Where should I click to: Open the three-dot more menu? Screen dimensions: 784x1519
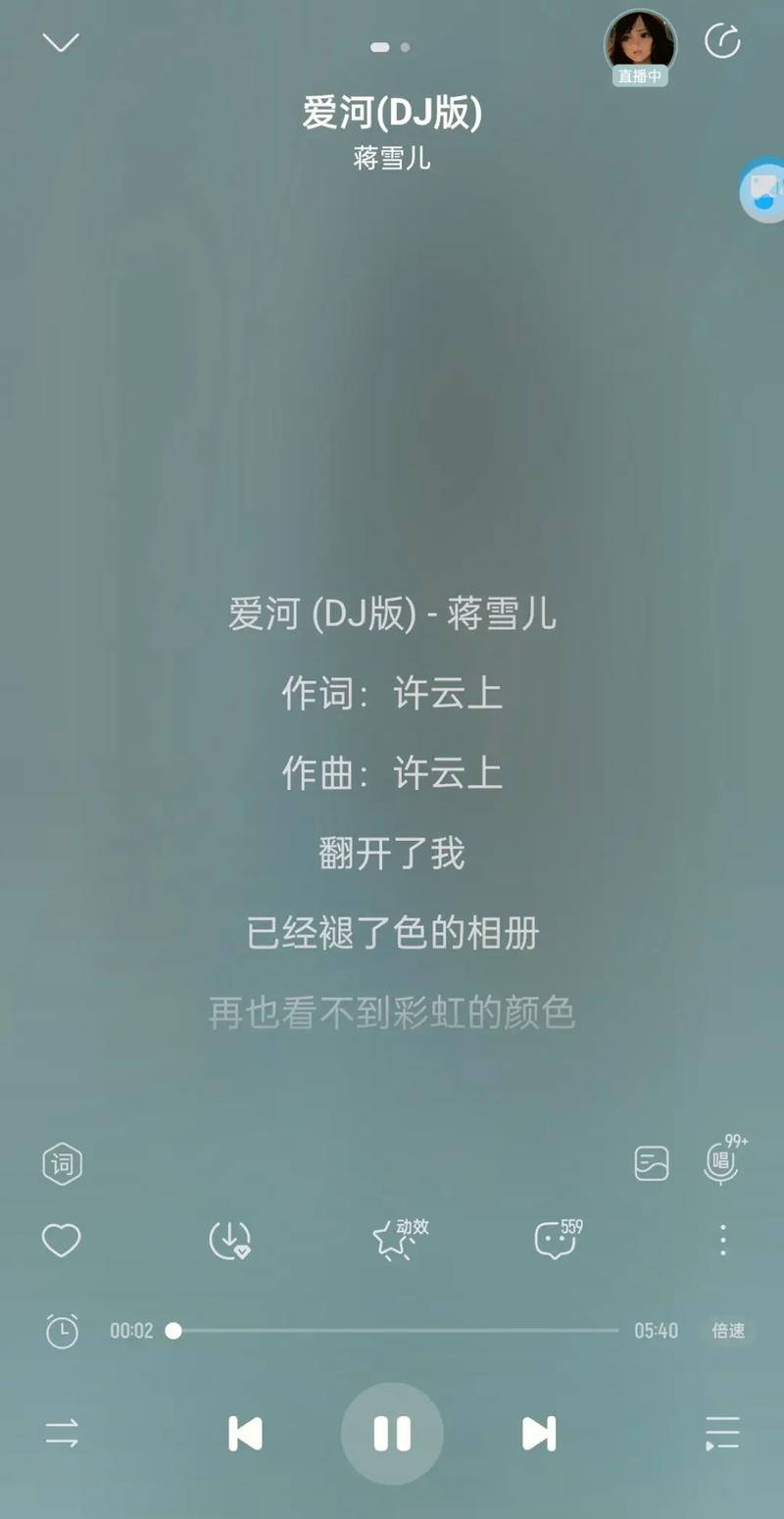722,1240
